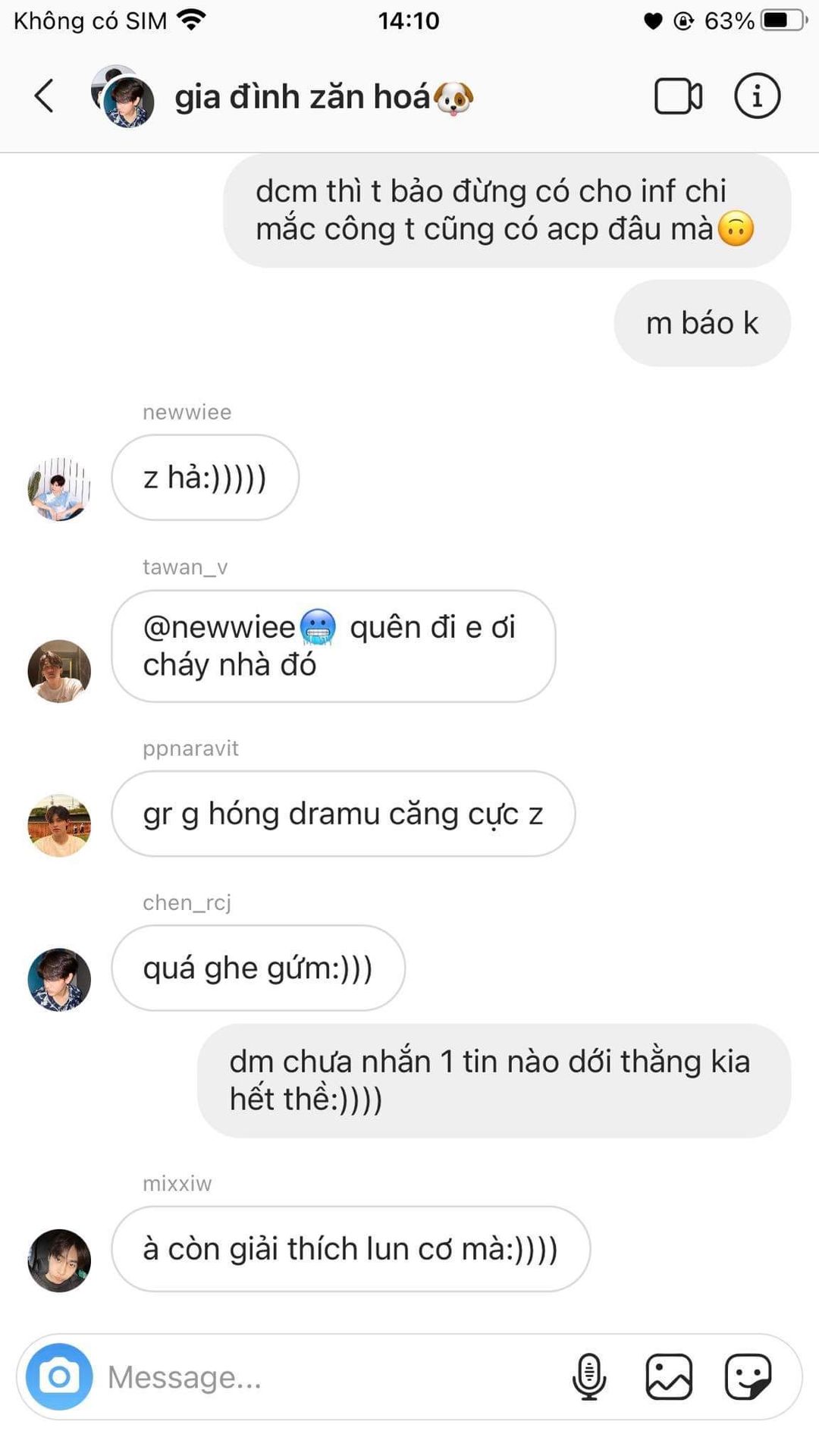Open the camera from the message bar
Image resolution: width=819 pixels, height=1456 pixels.
(59, 1376)
